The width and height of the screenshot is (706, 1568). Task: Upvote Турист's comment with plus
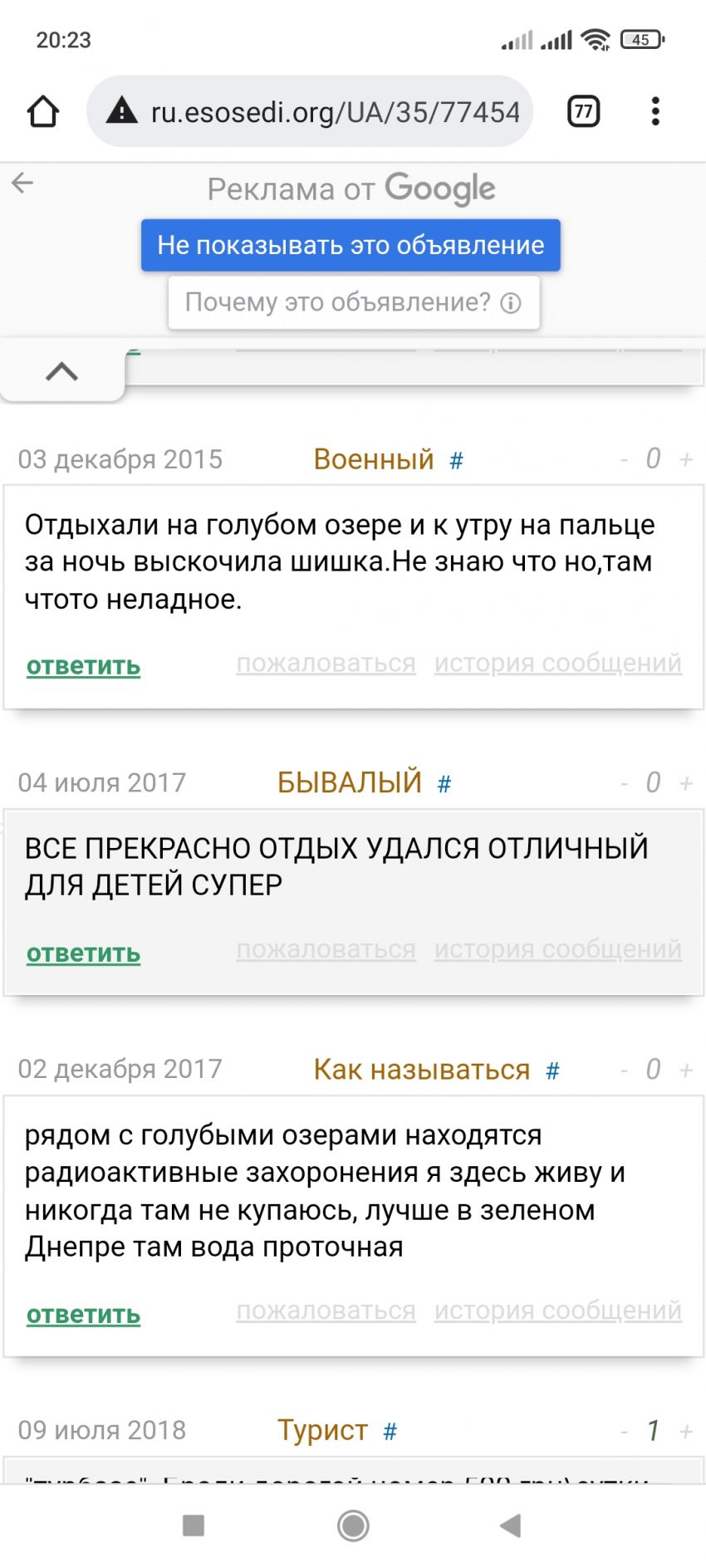(x=686, y=1431)
